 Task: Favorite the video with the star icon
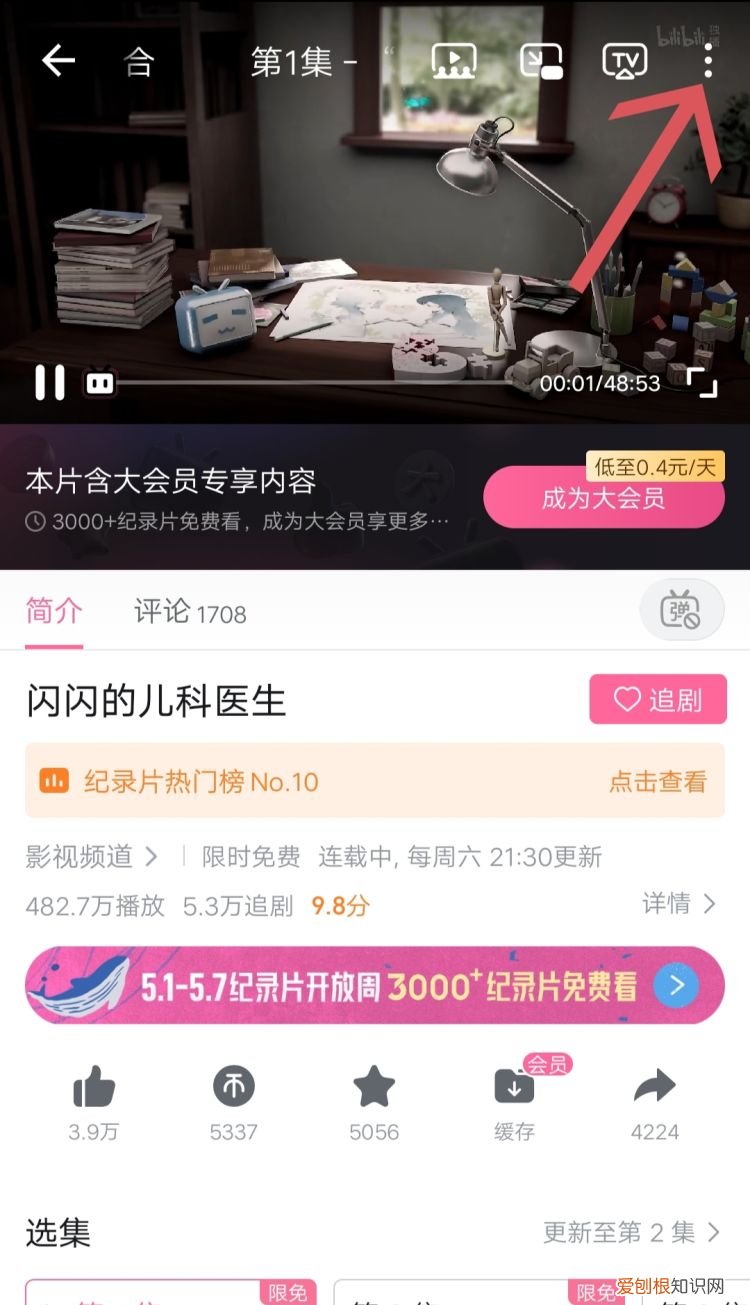(374, 1086)
